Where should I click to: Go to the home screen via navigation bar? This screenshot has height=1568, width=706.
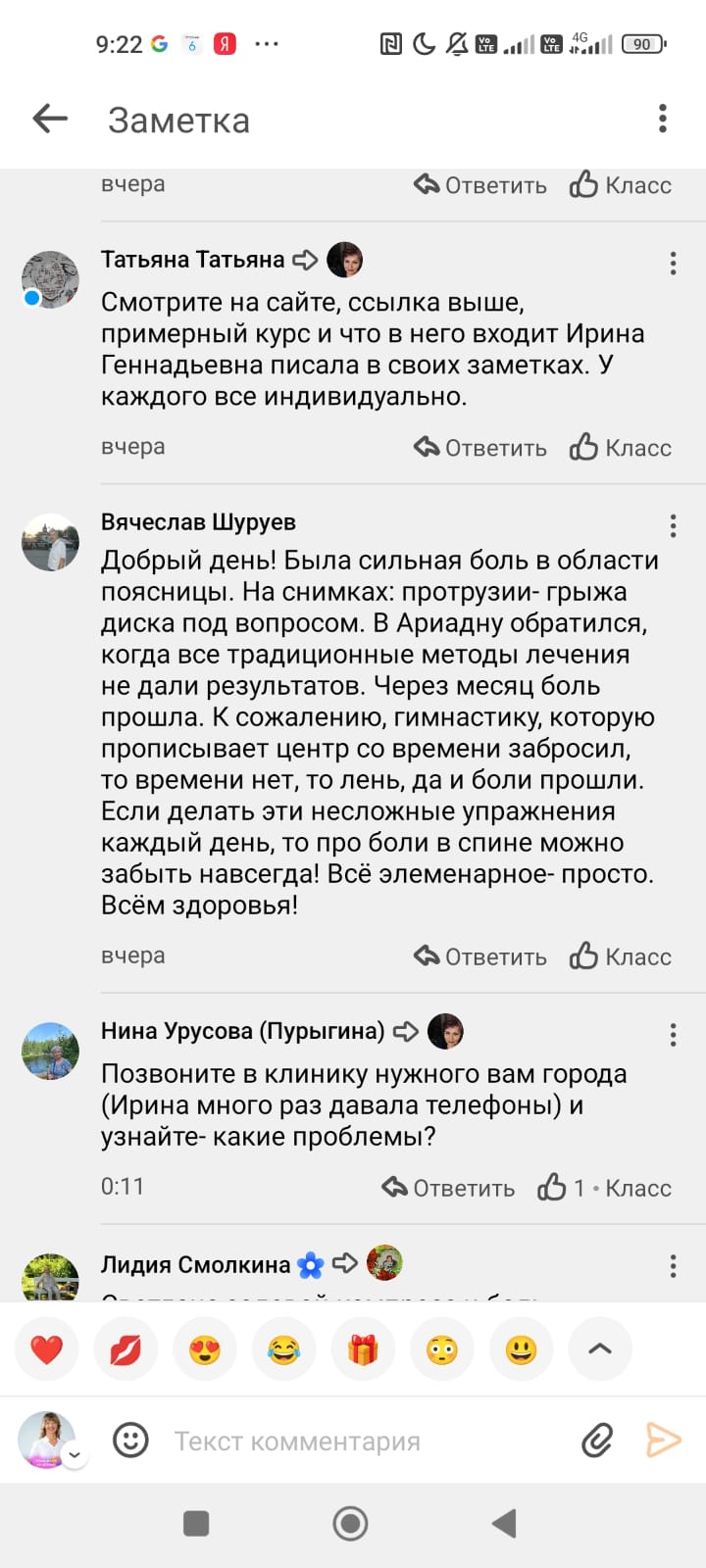[350, 1524]
